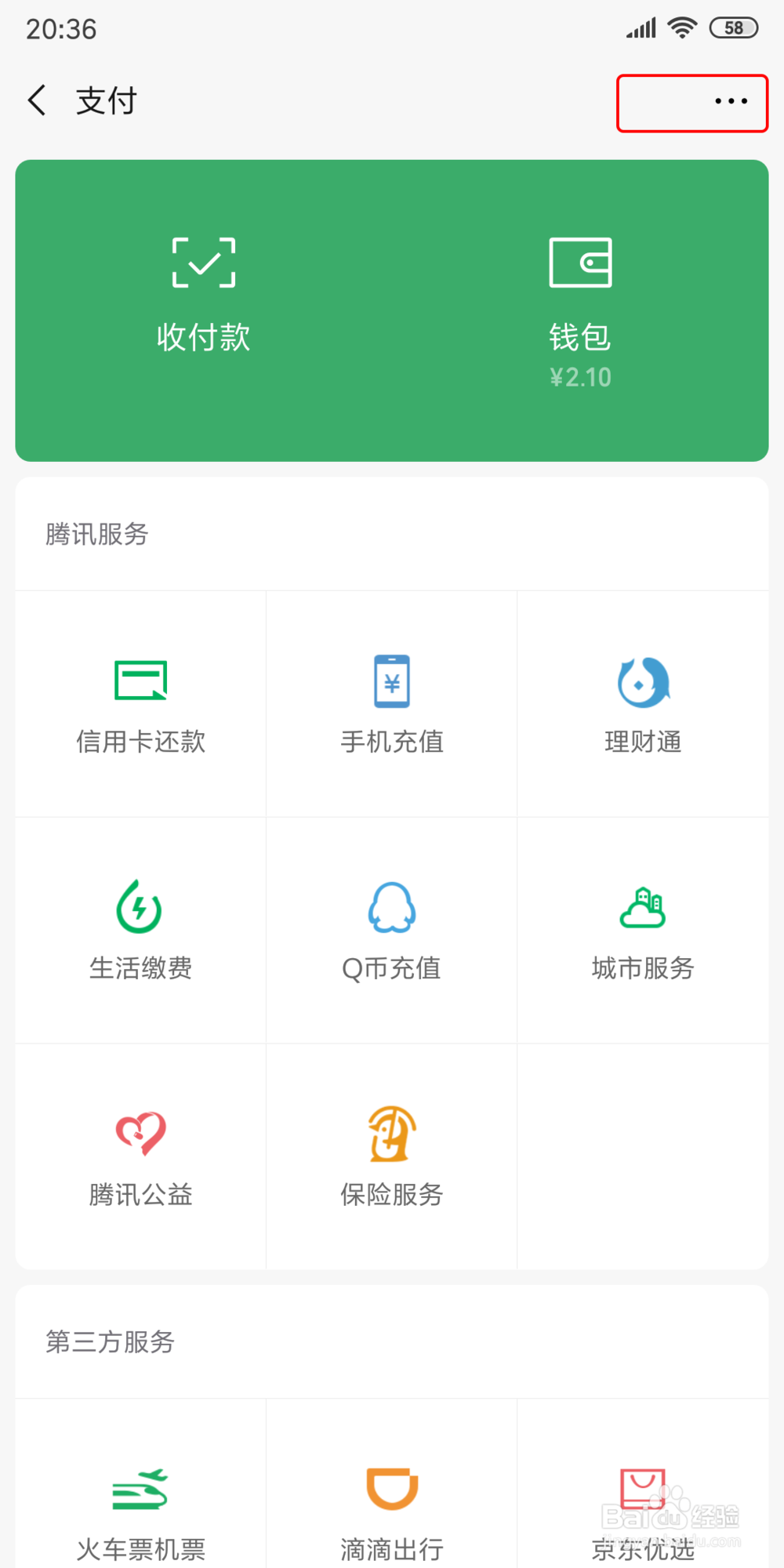Select 信用卡还款 service

point(141,704)
